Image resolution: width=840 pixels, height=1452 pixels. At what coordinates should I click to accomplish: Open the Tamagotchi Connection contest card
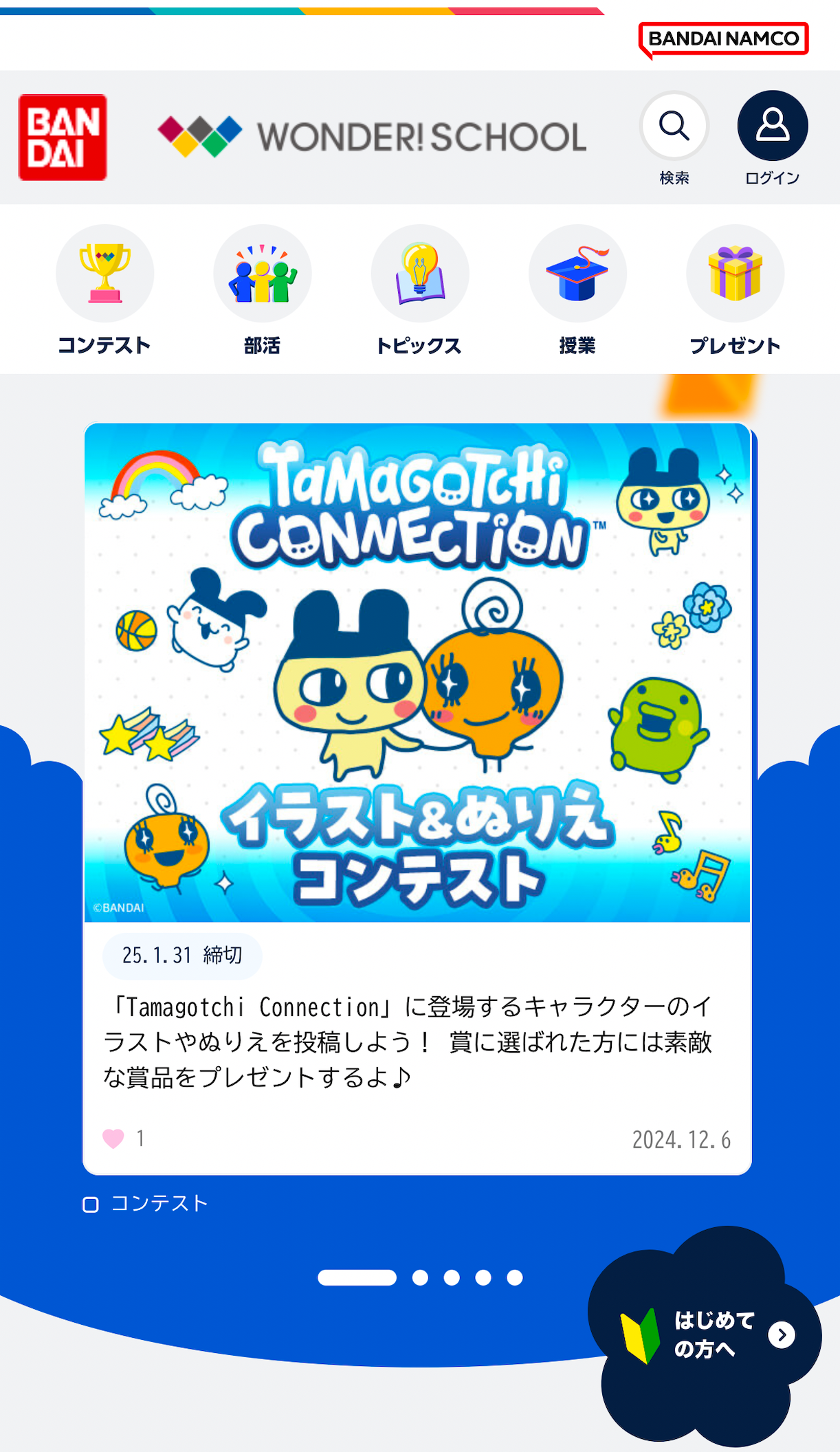coord(417,672)
